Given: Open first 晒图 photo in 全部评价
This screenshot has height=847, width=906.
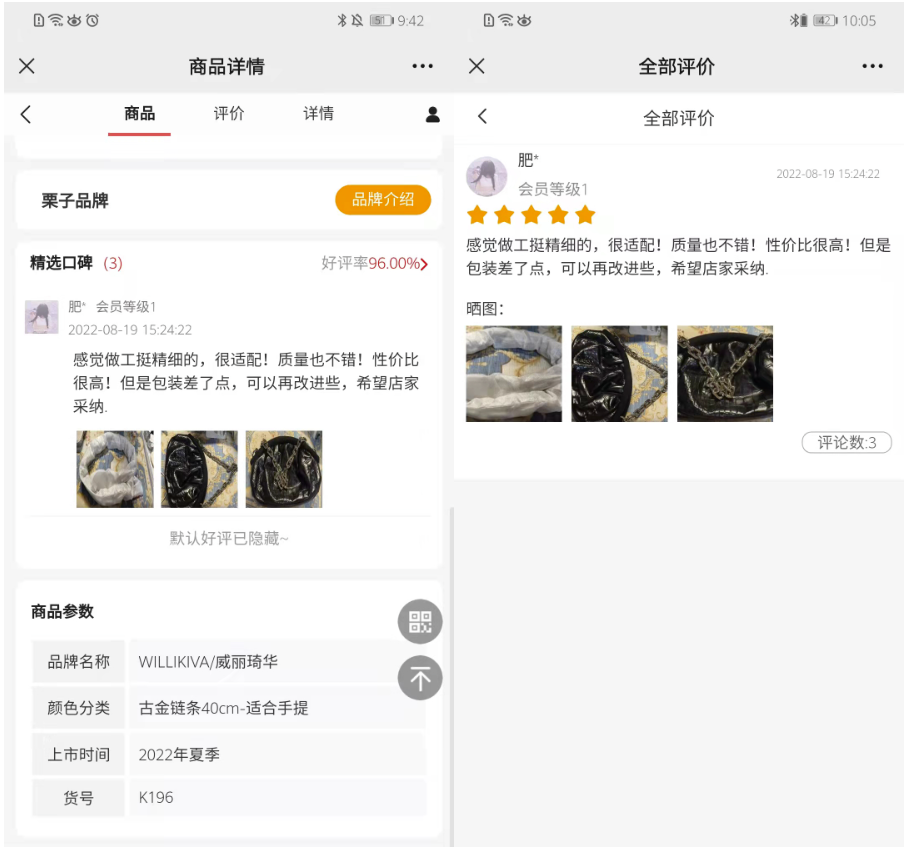Looking at the screenshot, I should tap(514, 374).
